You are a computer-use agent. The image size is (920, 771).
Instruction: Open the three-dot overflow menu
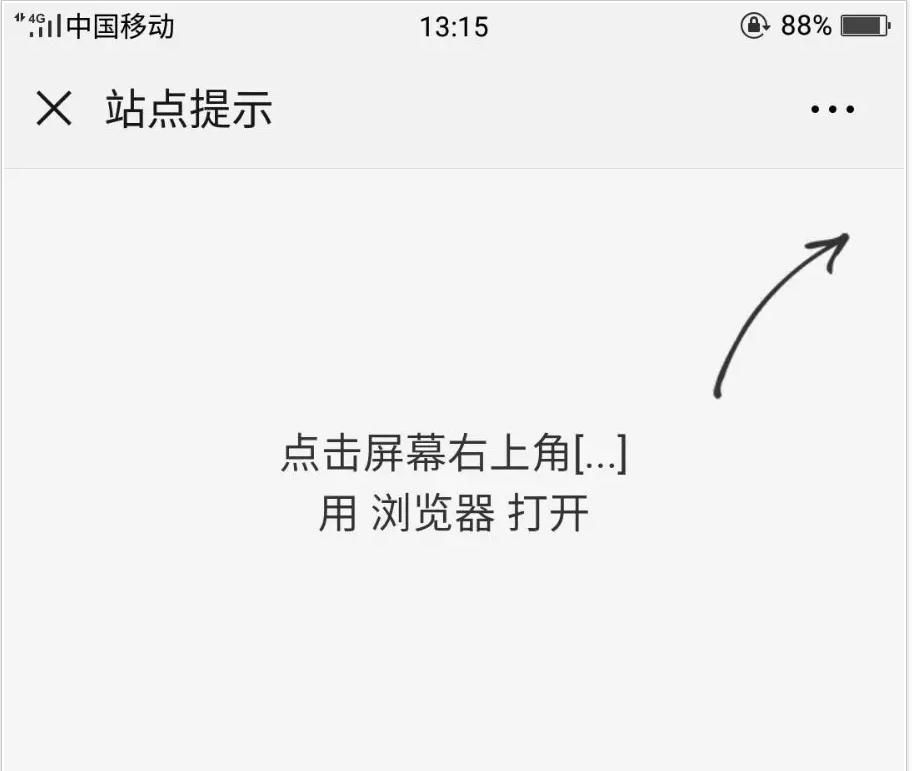coord(832,110)
